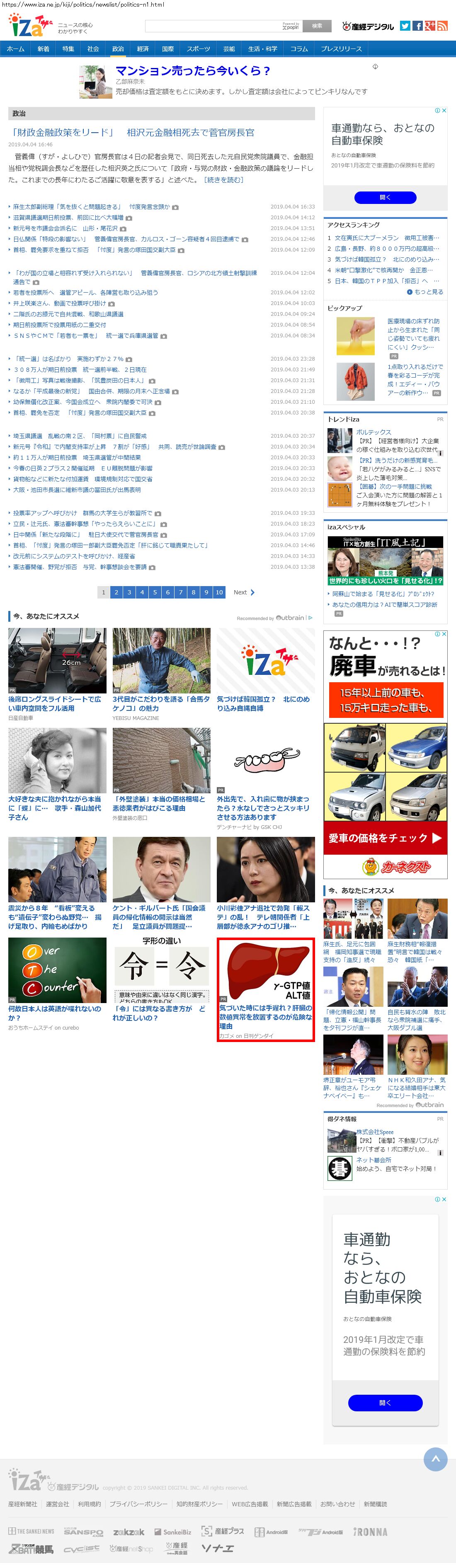Go to page 2 of news list

[x=116, y=592]
